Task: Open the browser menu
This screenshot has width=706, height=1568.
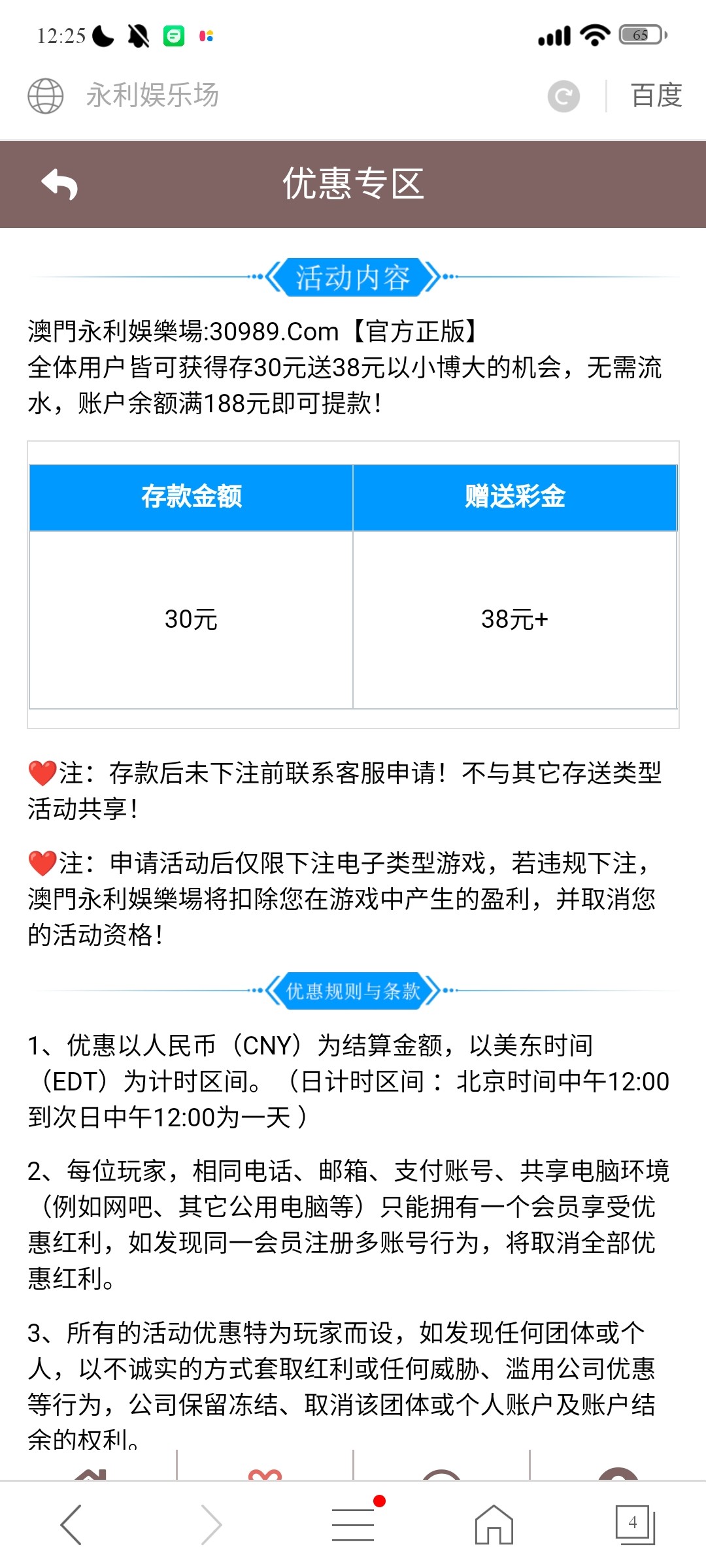Action: pyautogui.click(x=353, y=1524)
